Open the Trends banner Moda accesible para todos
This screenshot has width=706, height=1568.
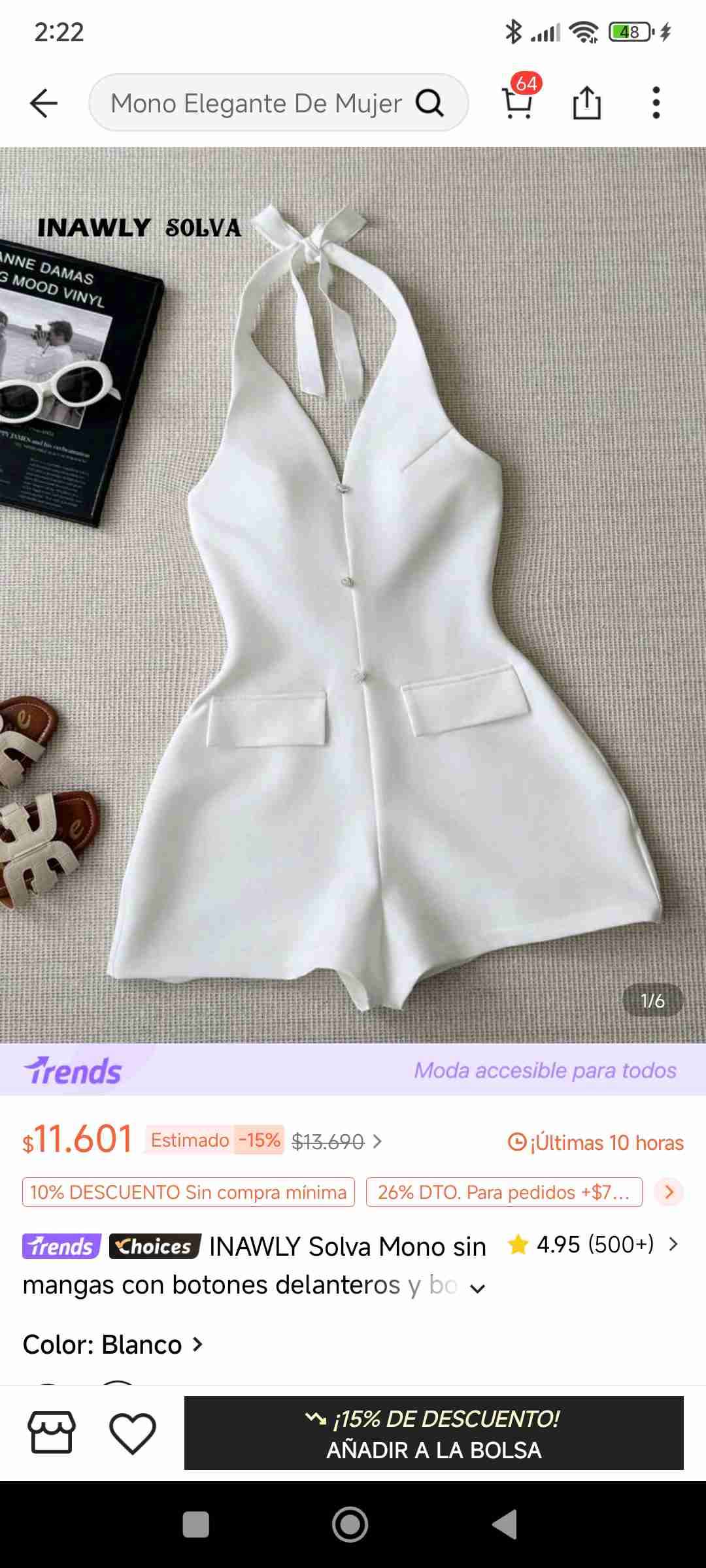click(x=353, y=1070)
